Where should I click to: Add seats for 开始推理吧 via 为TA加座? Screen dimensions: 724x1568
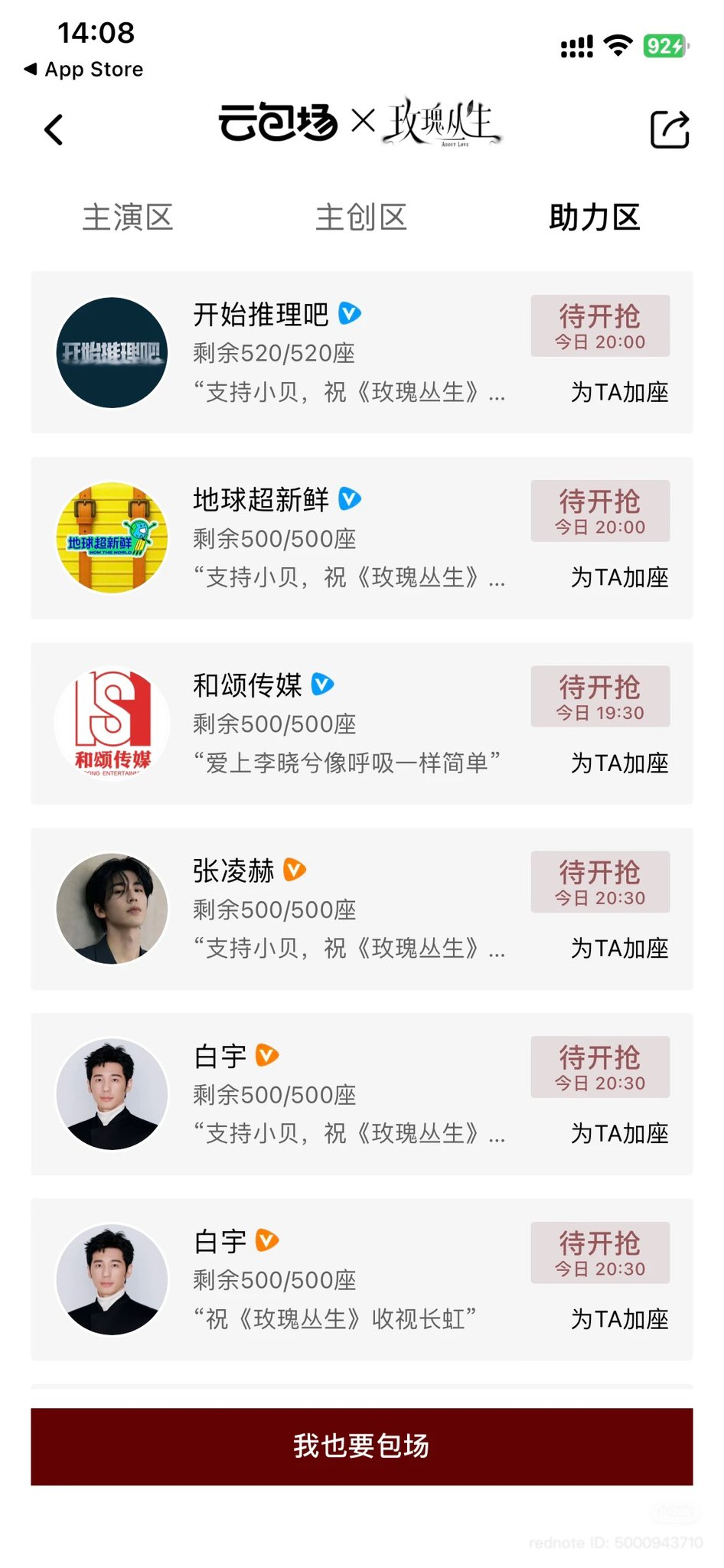[619, 392]
